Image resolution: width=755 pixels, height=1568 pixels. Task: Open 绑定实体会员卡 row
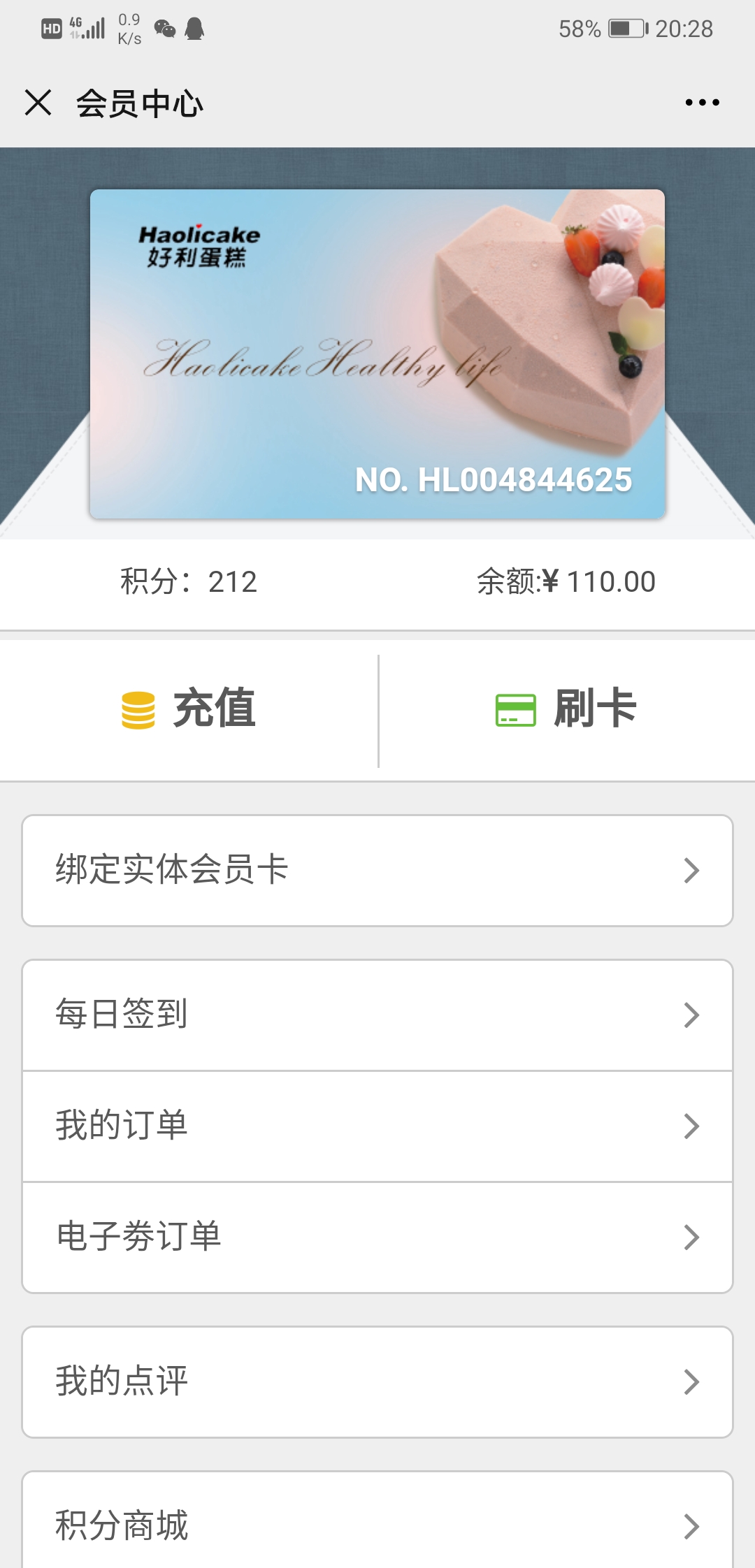pyautogui.click(x=377, y=871)
